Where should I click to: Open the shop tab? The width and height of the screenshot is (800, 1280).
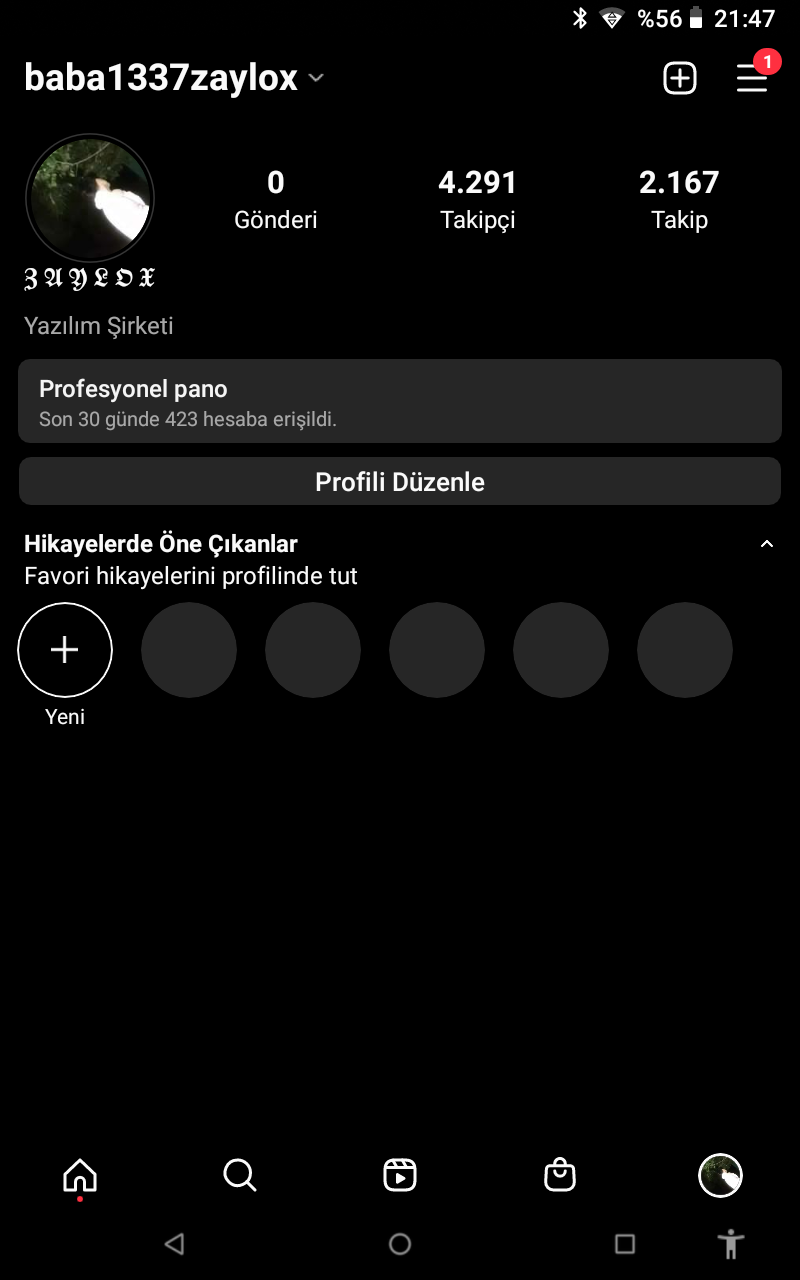pos(560,1175)
